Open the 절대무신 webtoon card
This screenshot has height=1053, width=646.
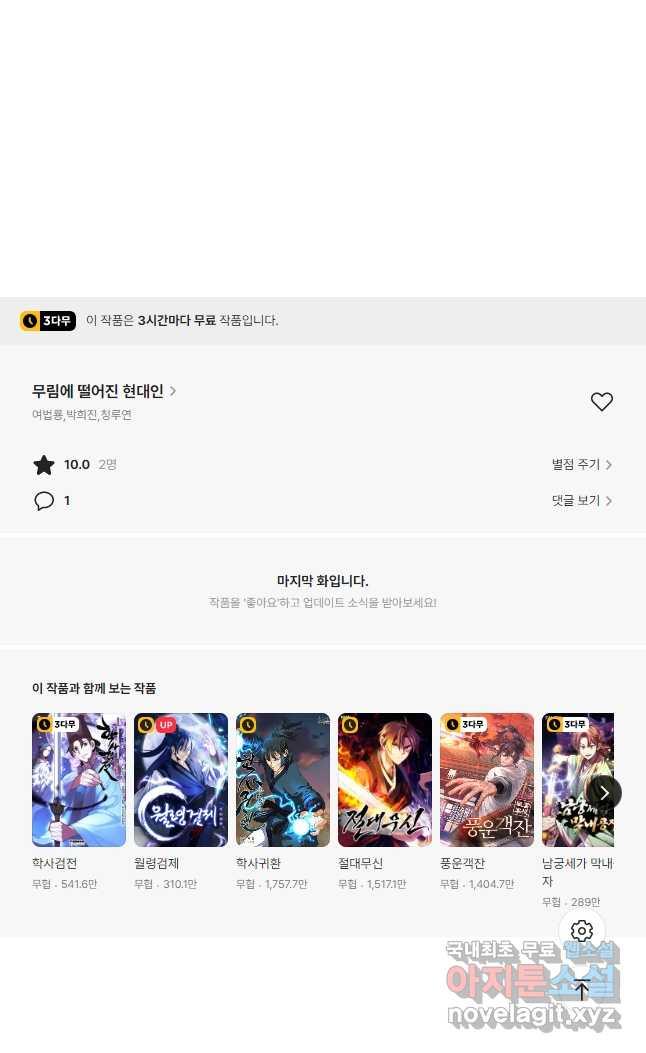pyautogui.click(x=385, y=780)
